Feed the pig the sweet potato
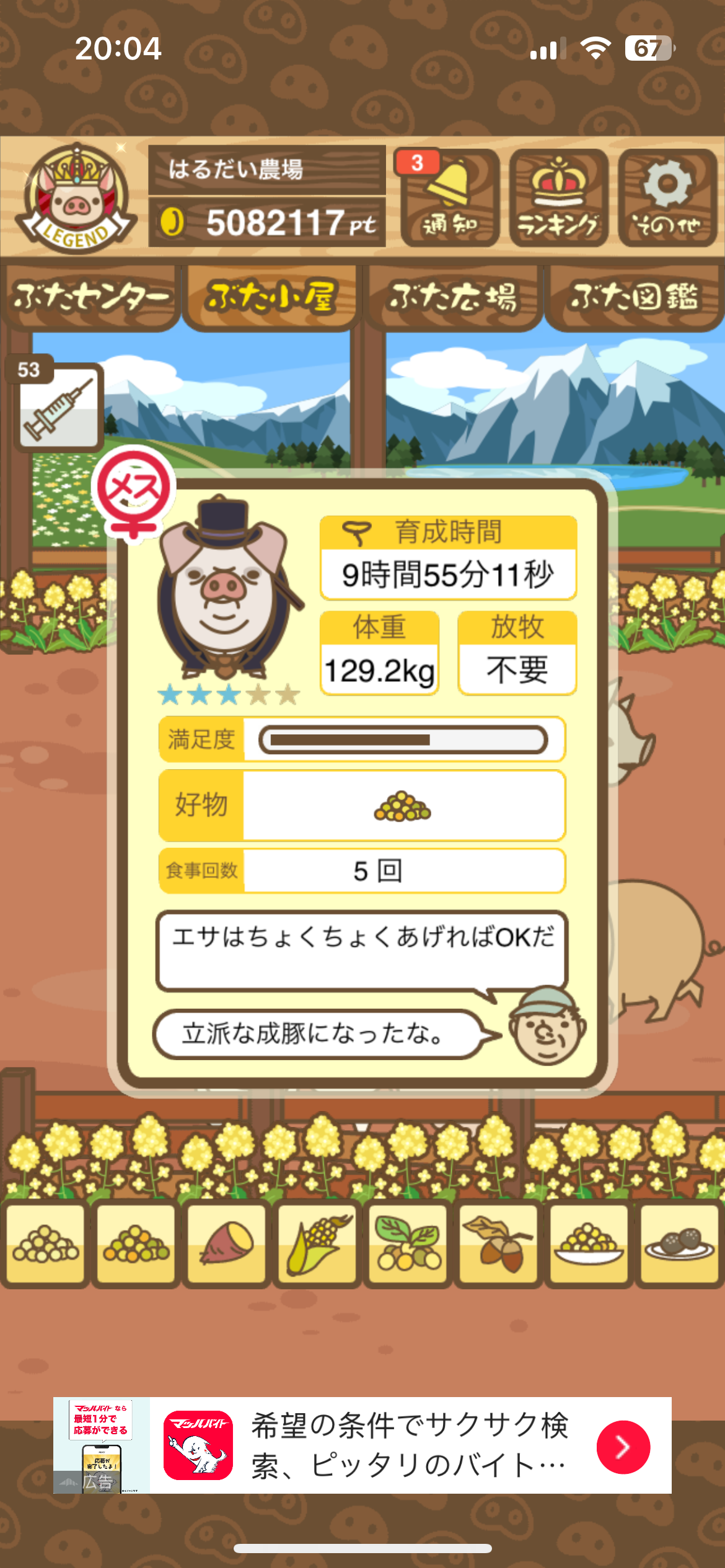Image resolution: width=725 pixels, height=1568 pixels. (226, 1244)
